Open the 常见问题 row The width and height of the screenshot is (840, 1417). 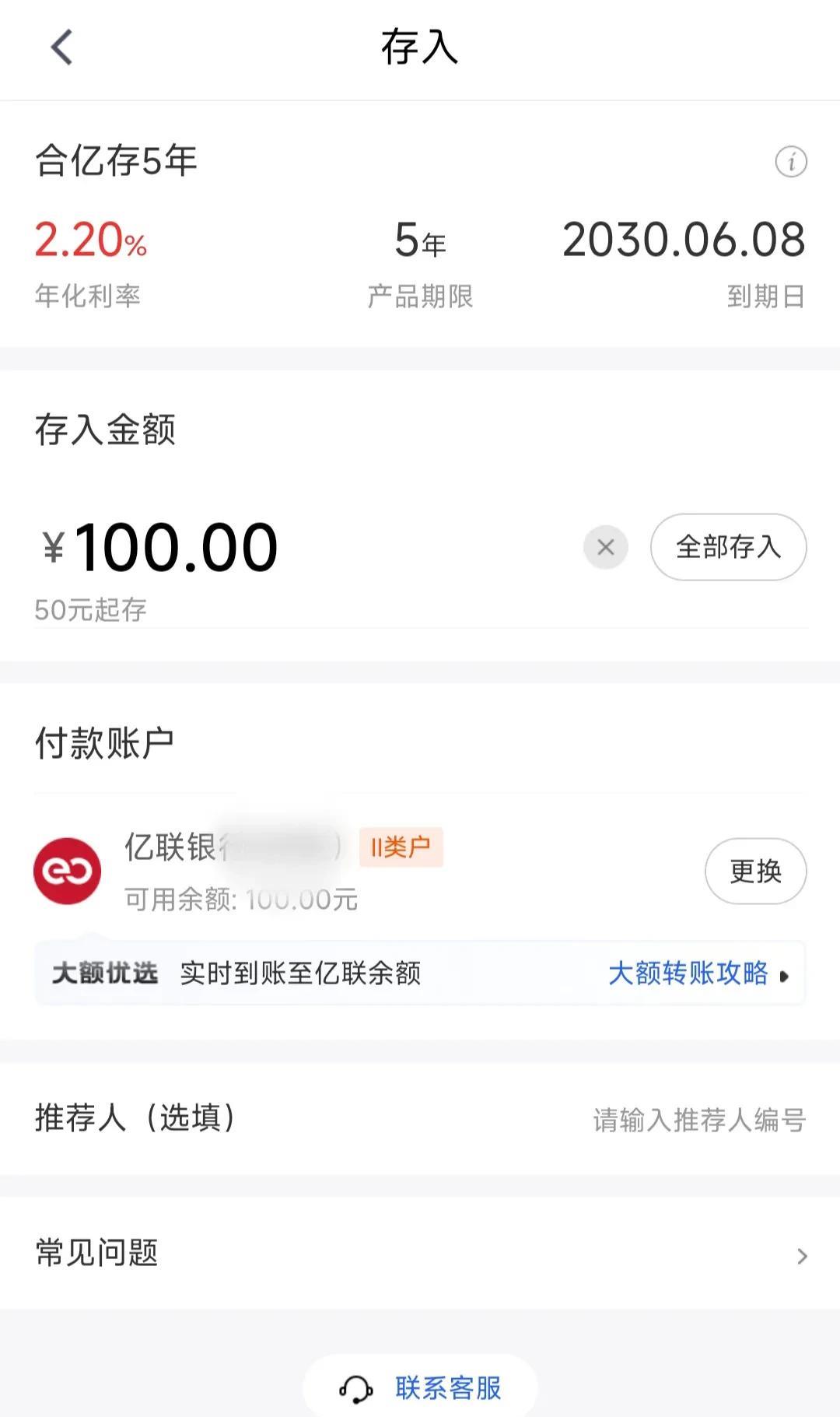tap(420, 1253)
